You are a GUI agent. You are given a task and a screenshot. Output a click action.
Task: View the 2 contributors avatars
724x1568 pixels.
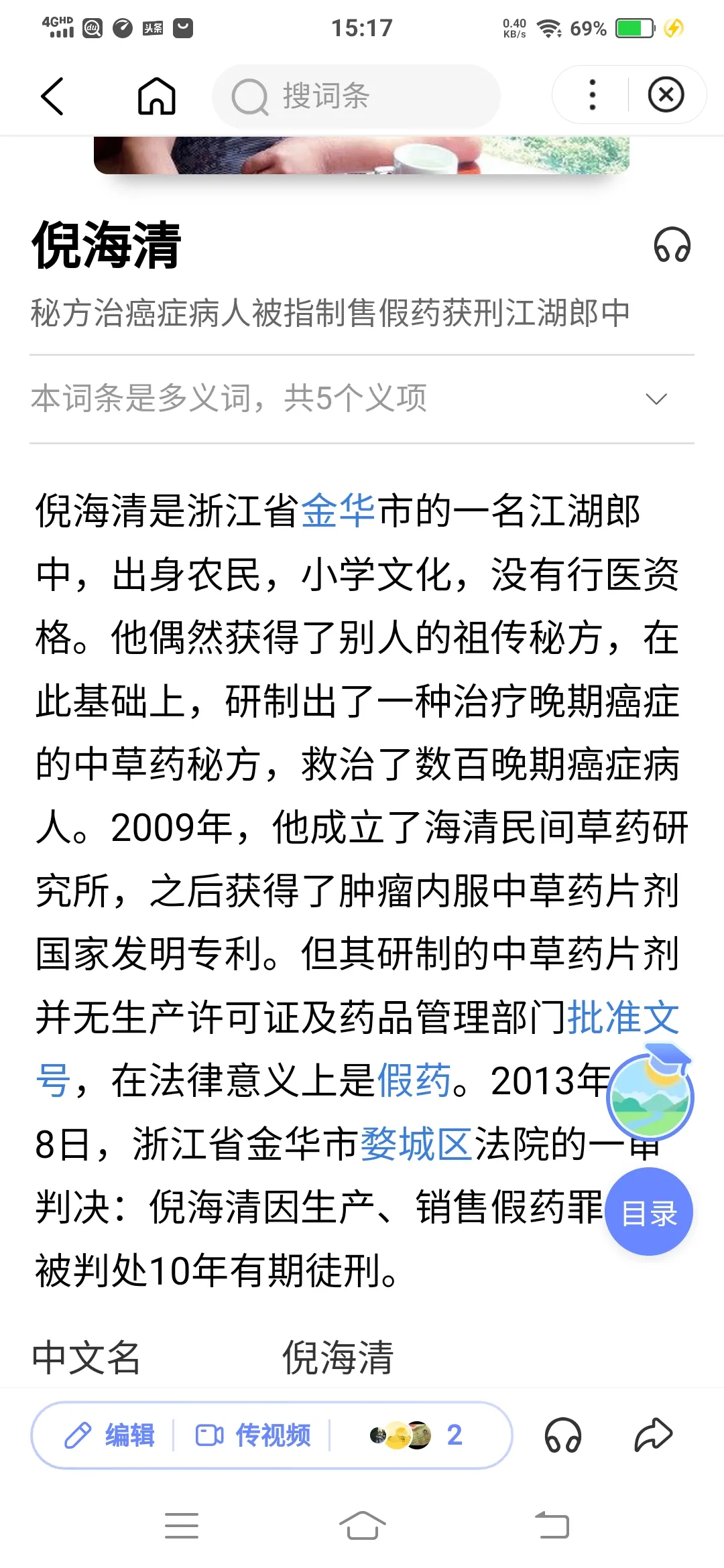(416, 1435)
